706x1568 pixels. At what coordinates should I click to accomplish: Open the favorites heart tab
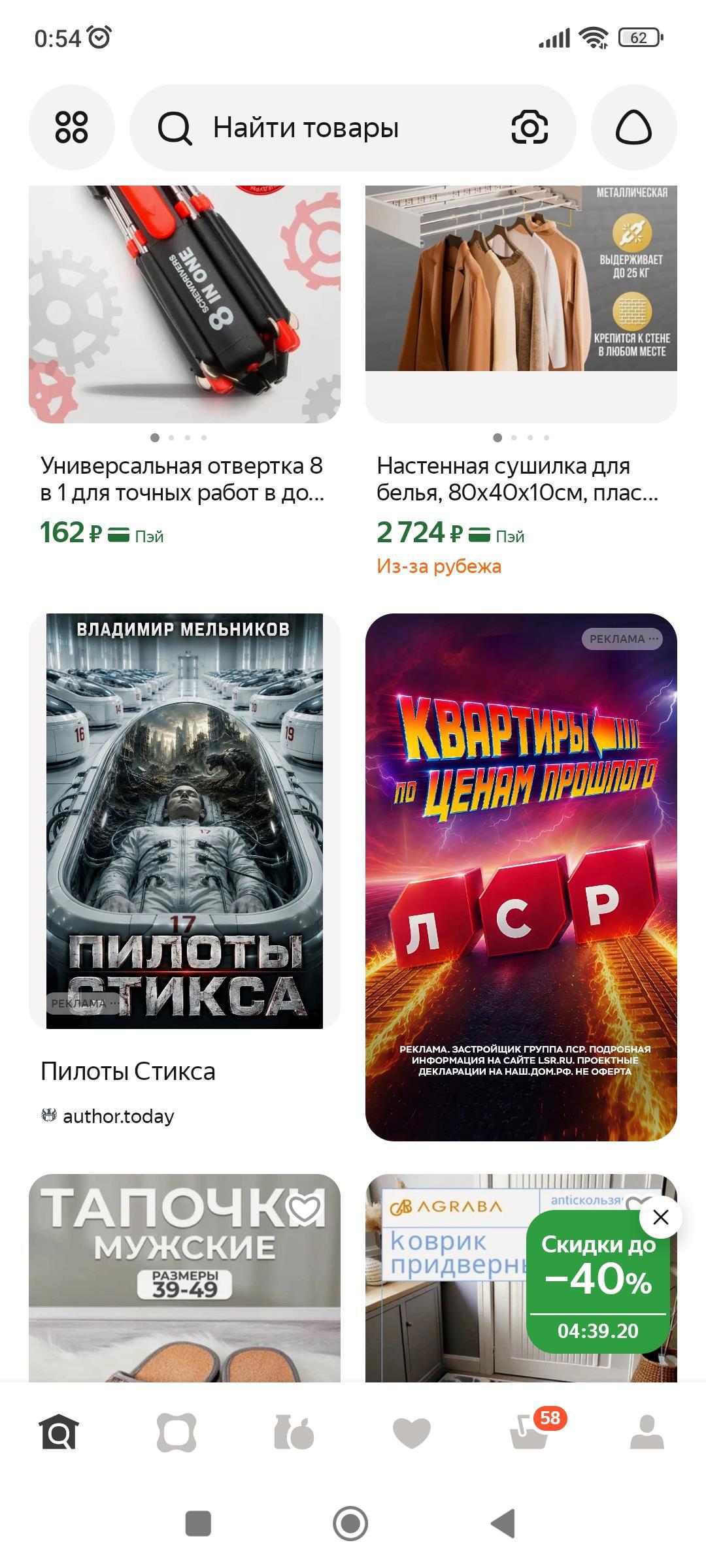[412, 1433]
